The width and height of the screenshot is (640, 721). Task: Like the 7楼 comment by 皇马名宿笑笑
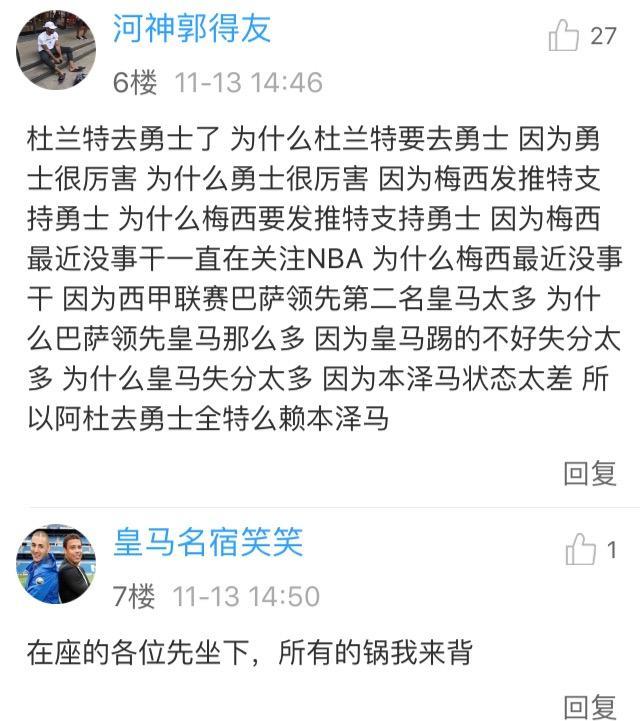pyautogui.click(x=581, y=549)
